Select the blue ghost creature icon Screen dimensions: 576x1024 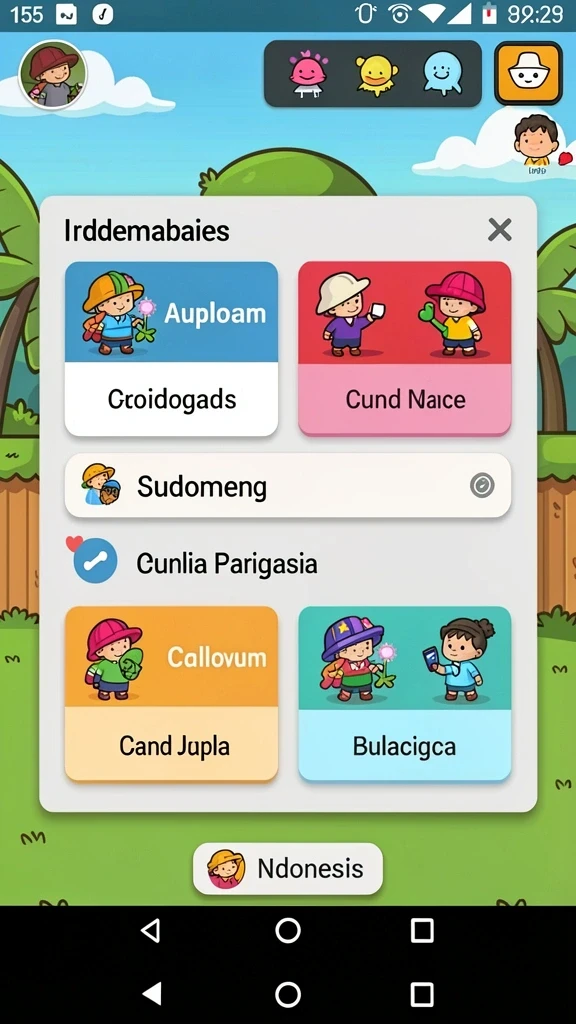click(443, 74)
